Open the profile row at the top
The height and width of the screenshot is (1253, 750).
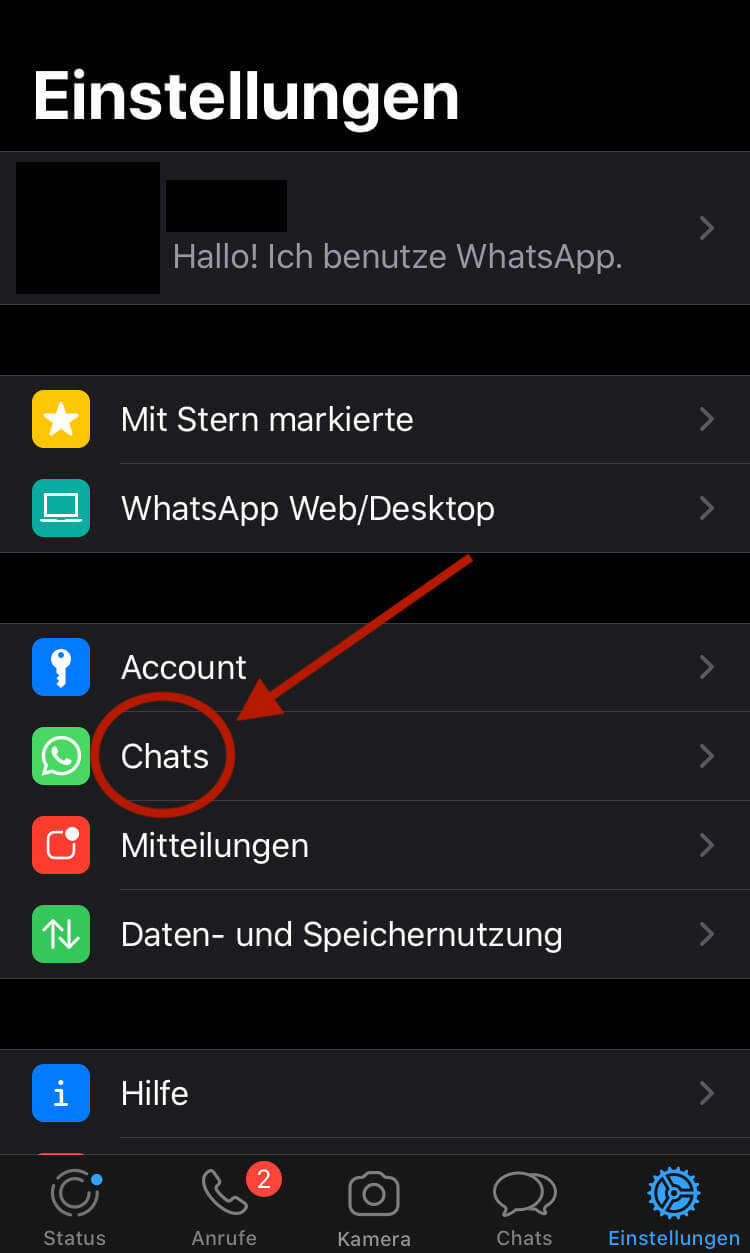398,228
